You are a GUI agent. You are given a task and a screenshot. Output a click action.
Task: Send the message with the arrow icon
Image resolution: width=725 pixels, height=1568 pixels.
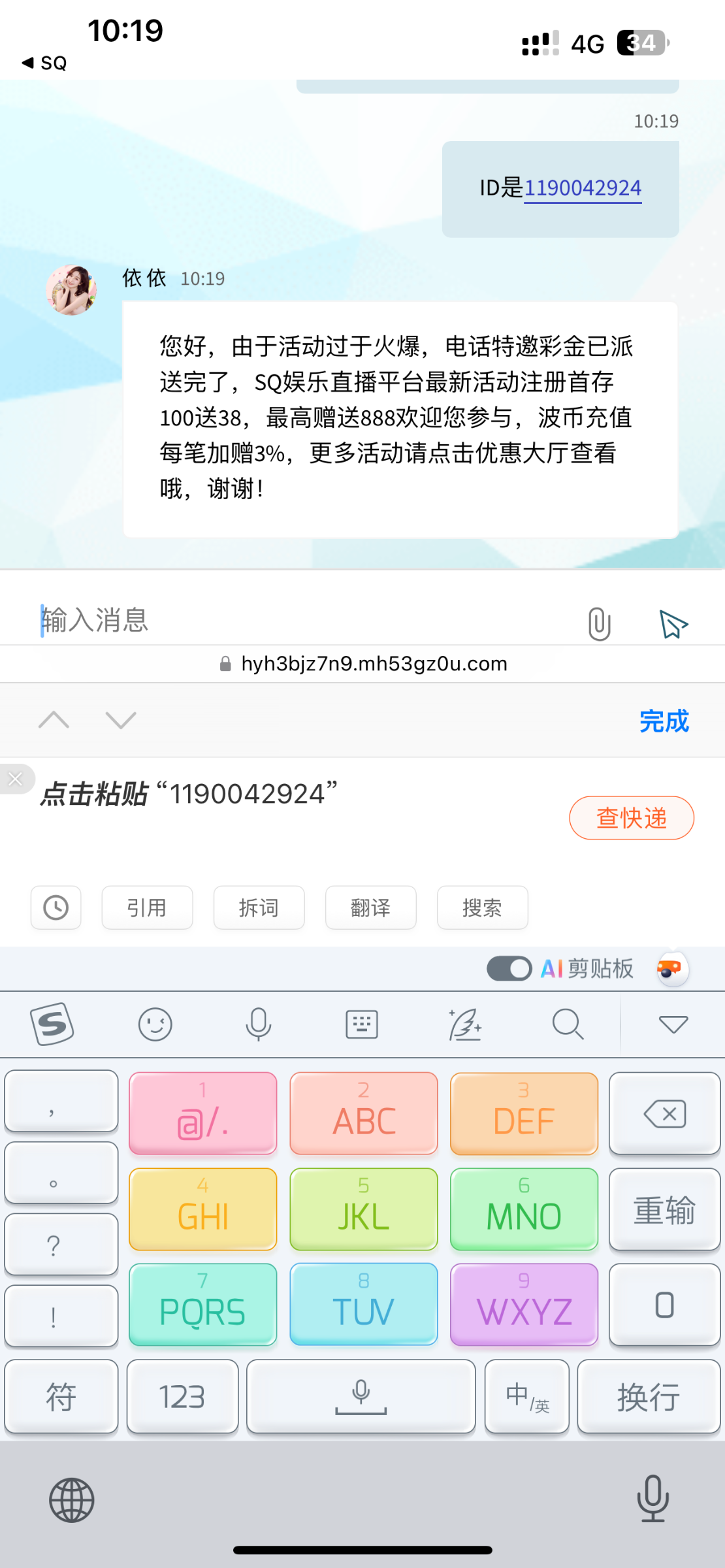(x=673, y=623)
